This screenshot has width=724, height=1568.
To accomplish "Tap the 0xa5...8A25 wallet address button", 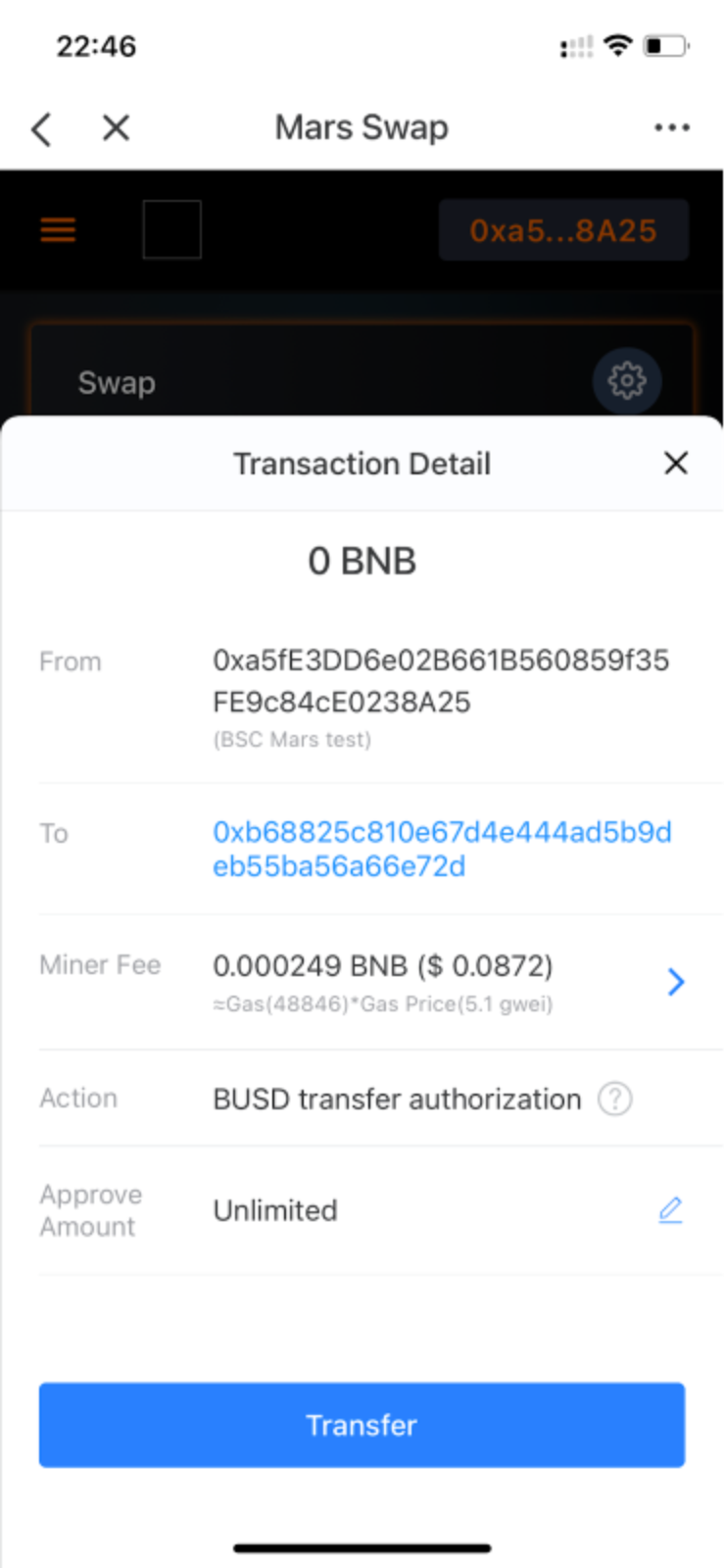I will point(563,231).
